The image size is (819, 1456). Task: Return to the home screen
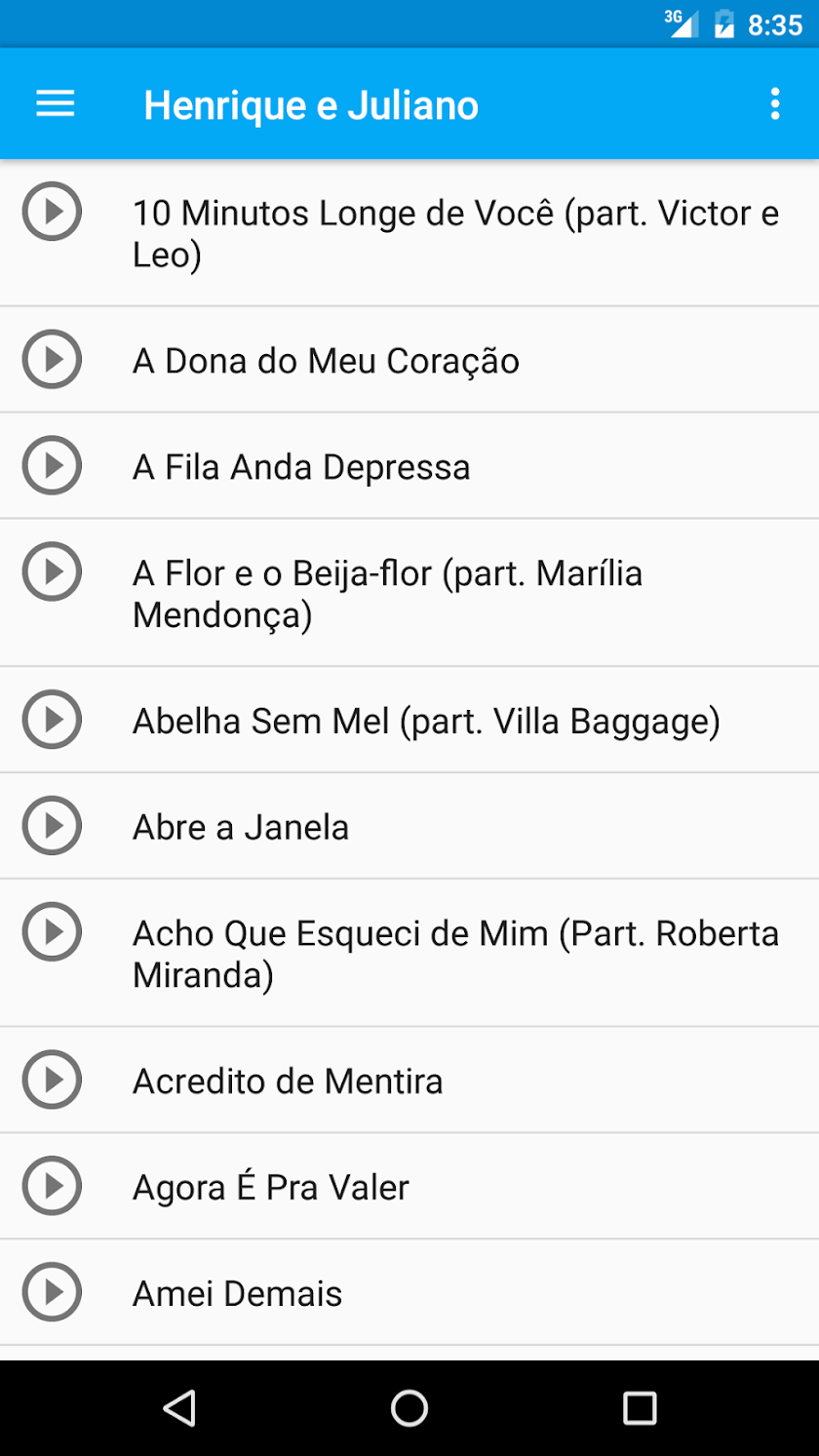(x=409, y=1408)
